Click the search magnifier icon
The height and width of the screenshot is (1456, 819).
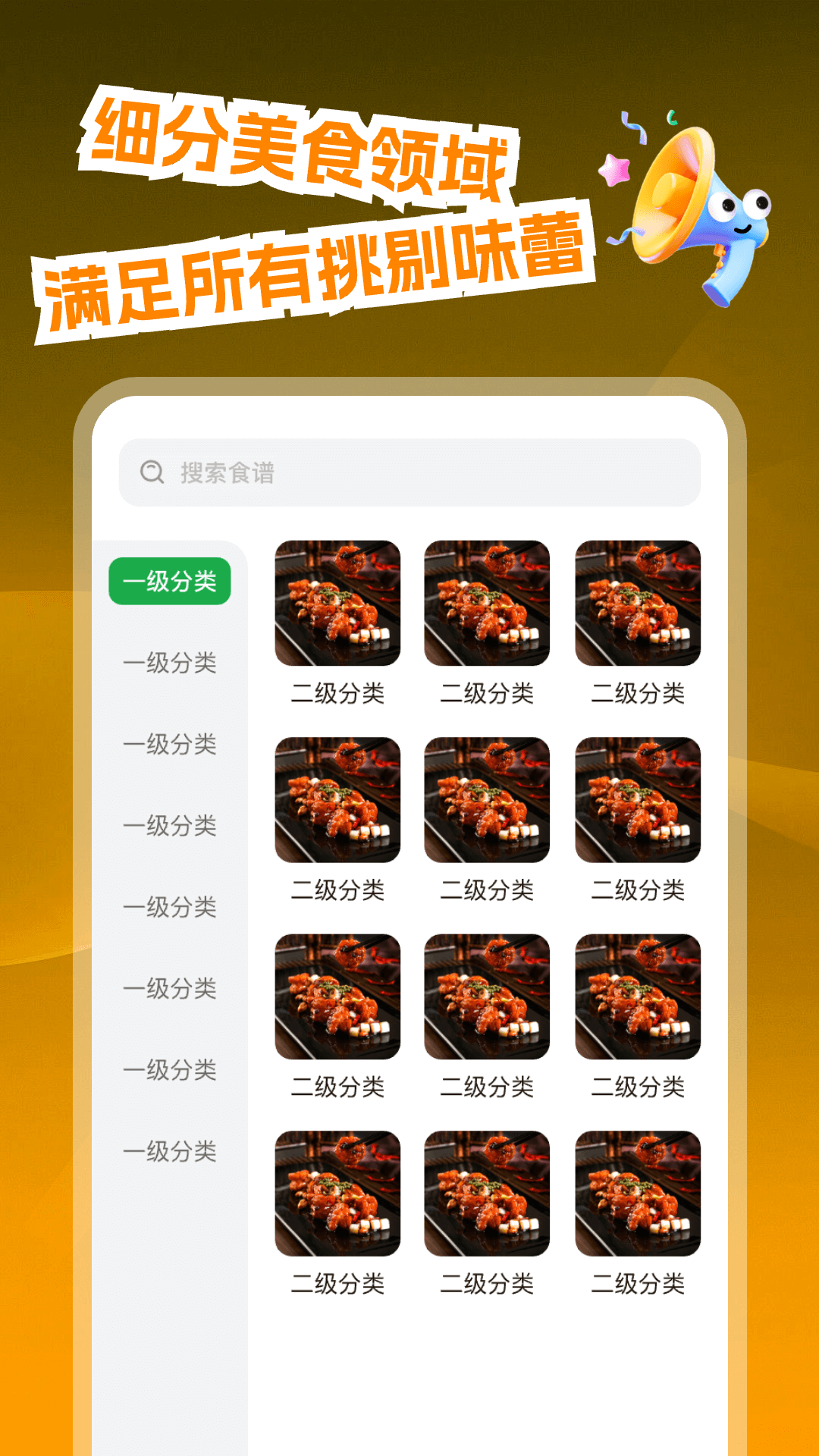(x=153, y=472)
